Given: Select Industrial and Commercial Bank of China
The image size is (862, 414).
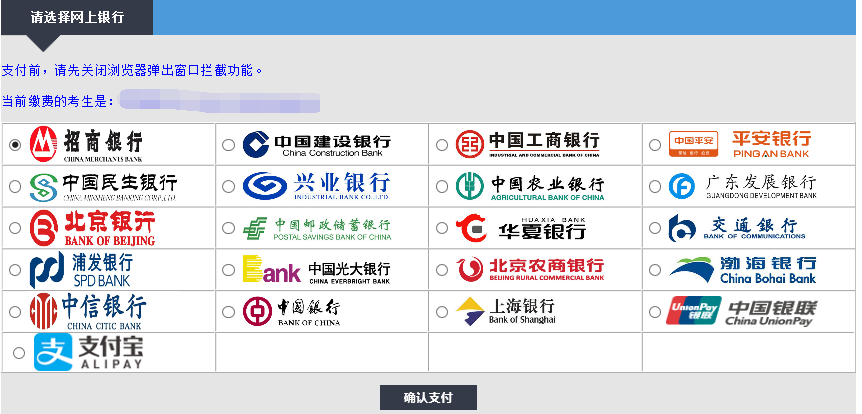Looking at the screenshot, I should [x=442, y=145].
